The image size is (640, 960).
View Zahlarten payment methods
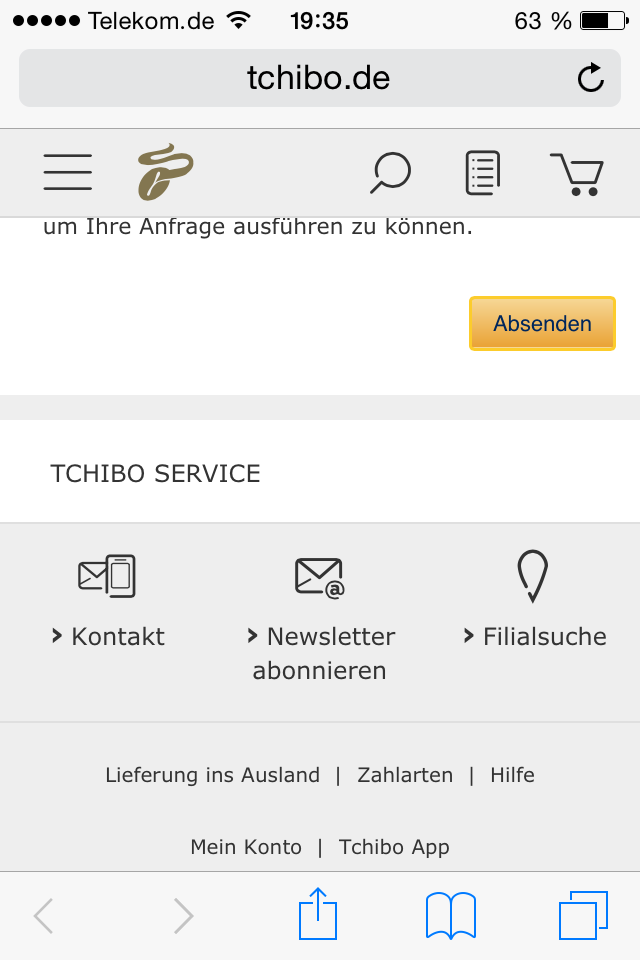point(405,775)
